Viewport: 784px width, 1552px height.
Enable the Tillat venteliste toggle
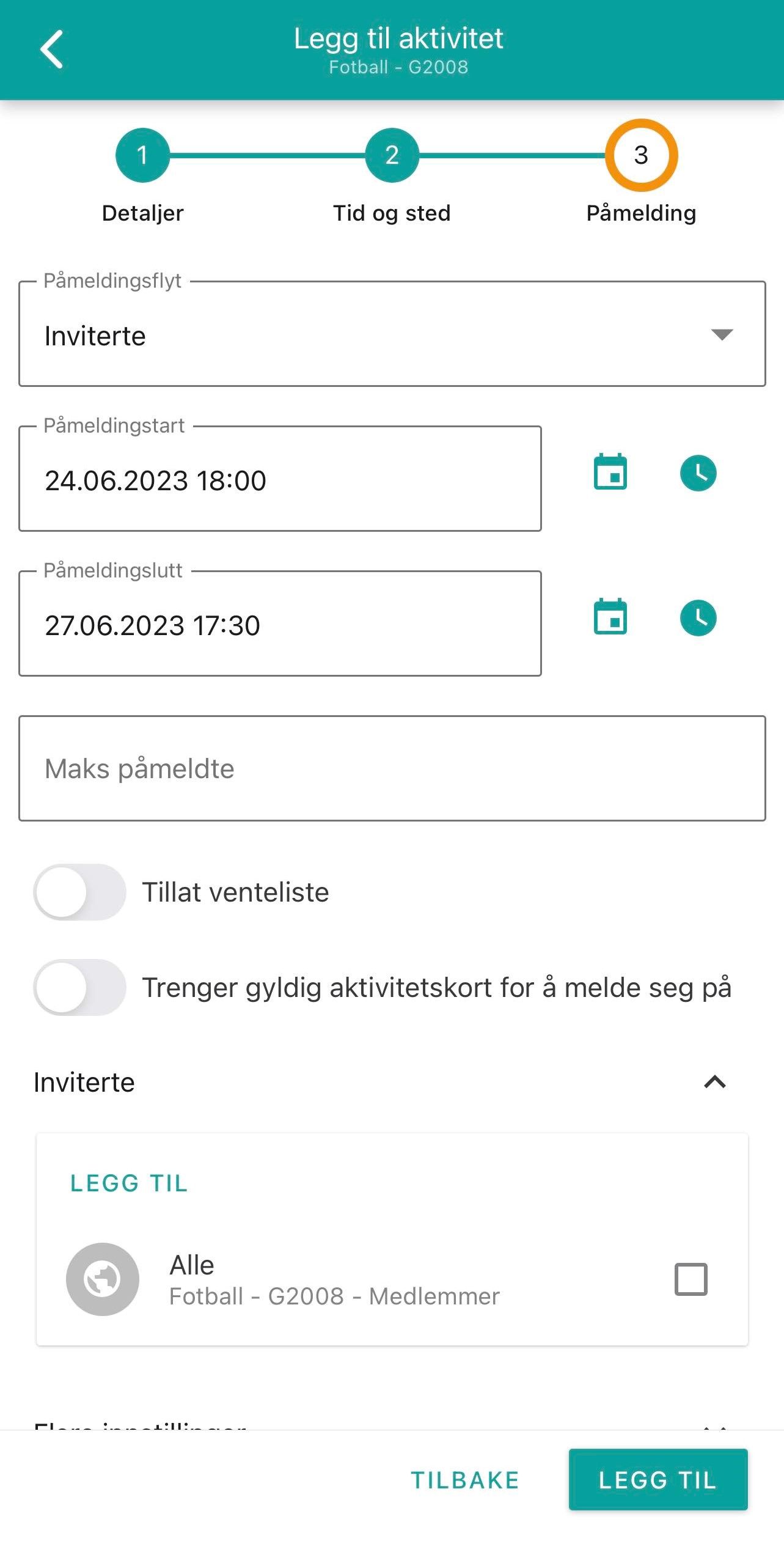click(x=80, y=892)
